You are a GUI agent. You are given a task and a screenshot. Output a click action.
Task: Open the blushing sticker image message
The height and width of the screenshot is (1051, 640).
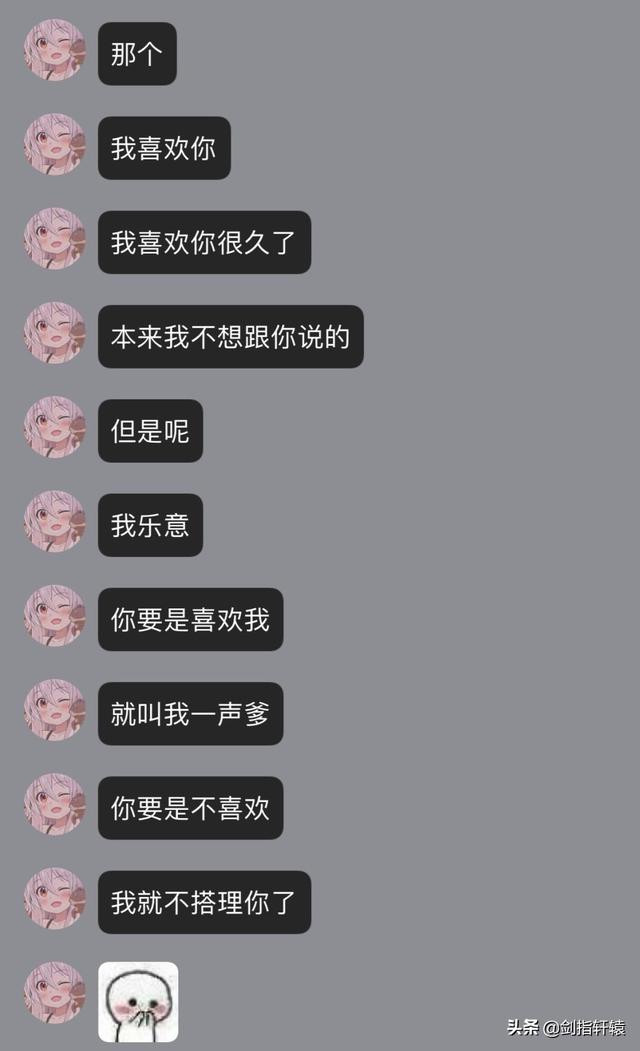pyautogui.click(x=138, y=1002)
